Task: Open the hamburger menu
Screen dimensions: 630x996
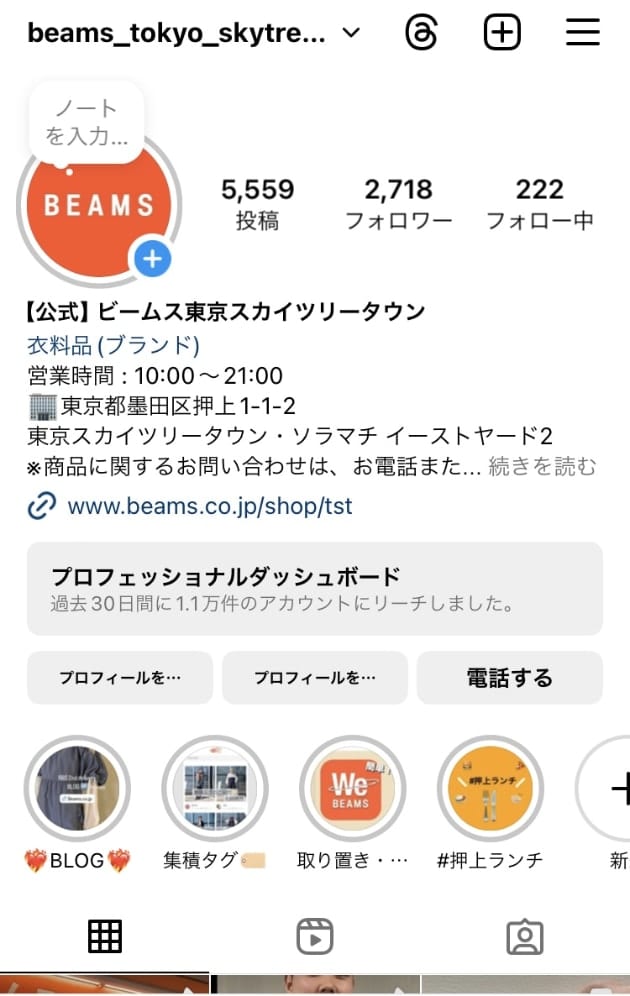Action: click(582, 33)
